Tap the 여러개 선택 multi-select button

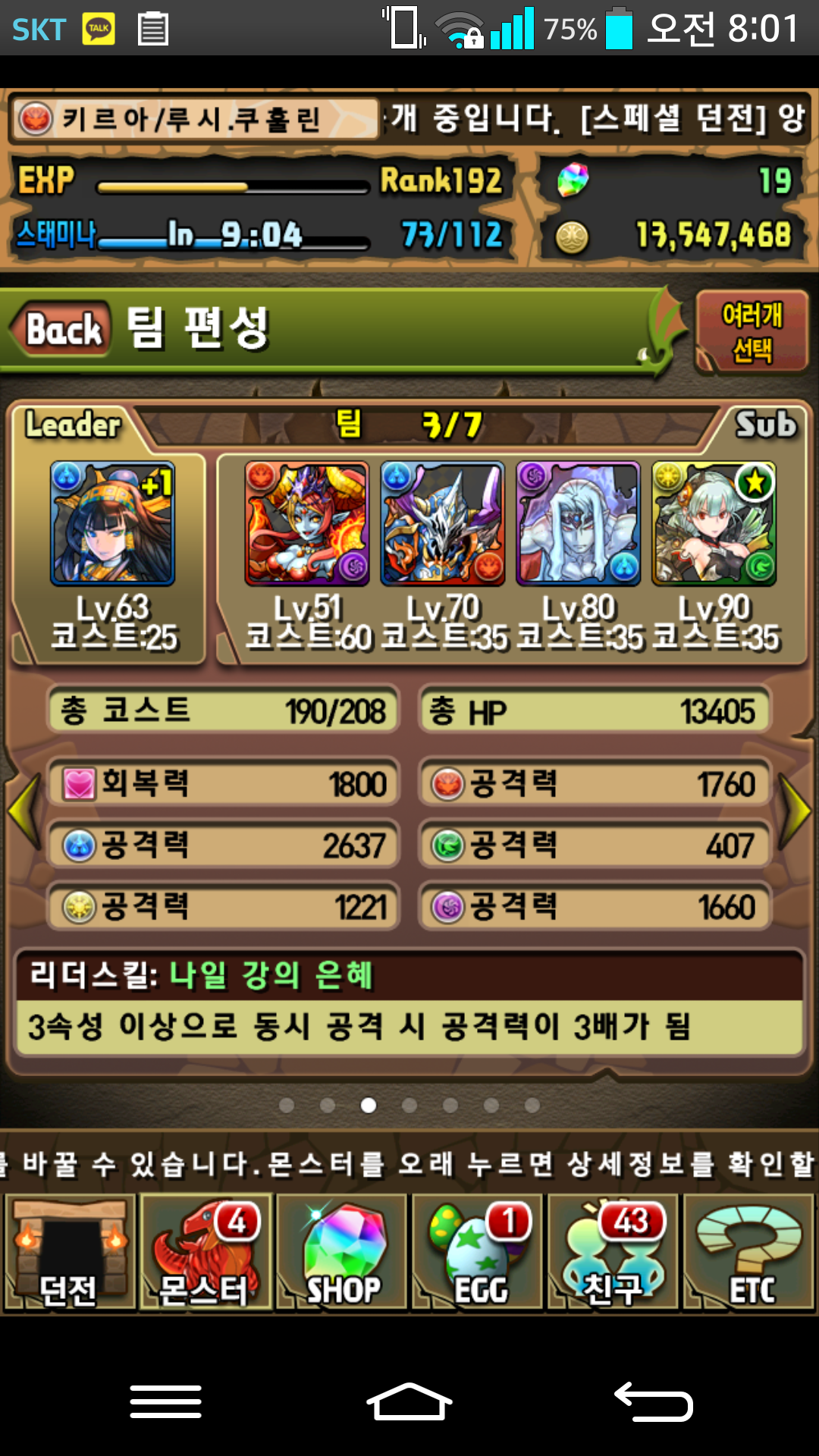tap(751, 332)
